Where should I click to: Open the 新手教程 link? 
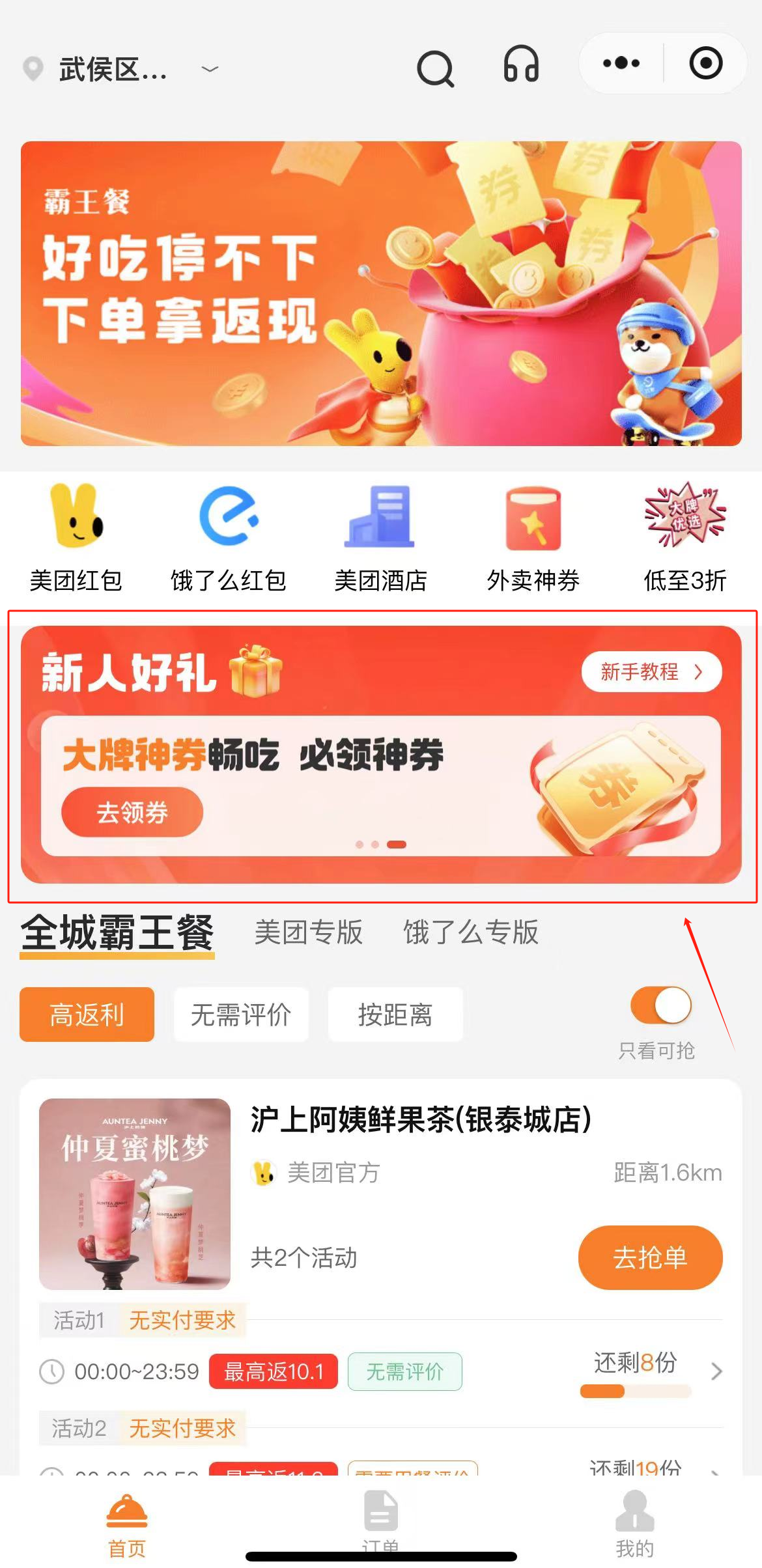[652, 671]
